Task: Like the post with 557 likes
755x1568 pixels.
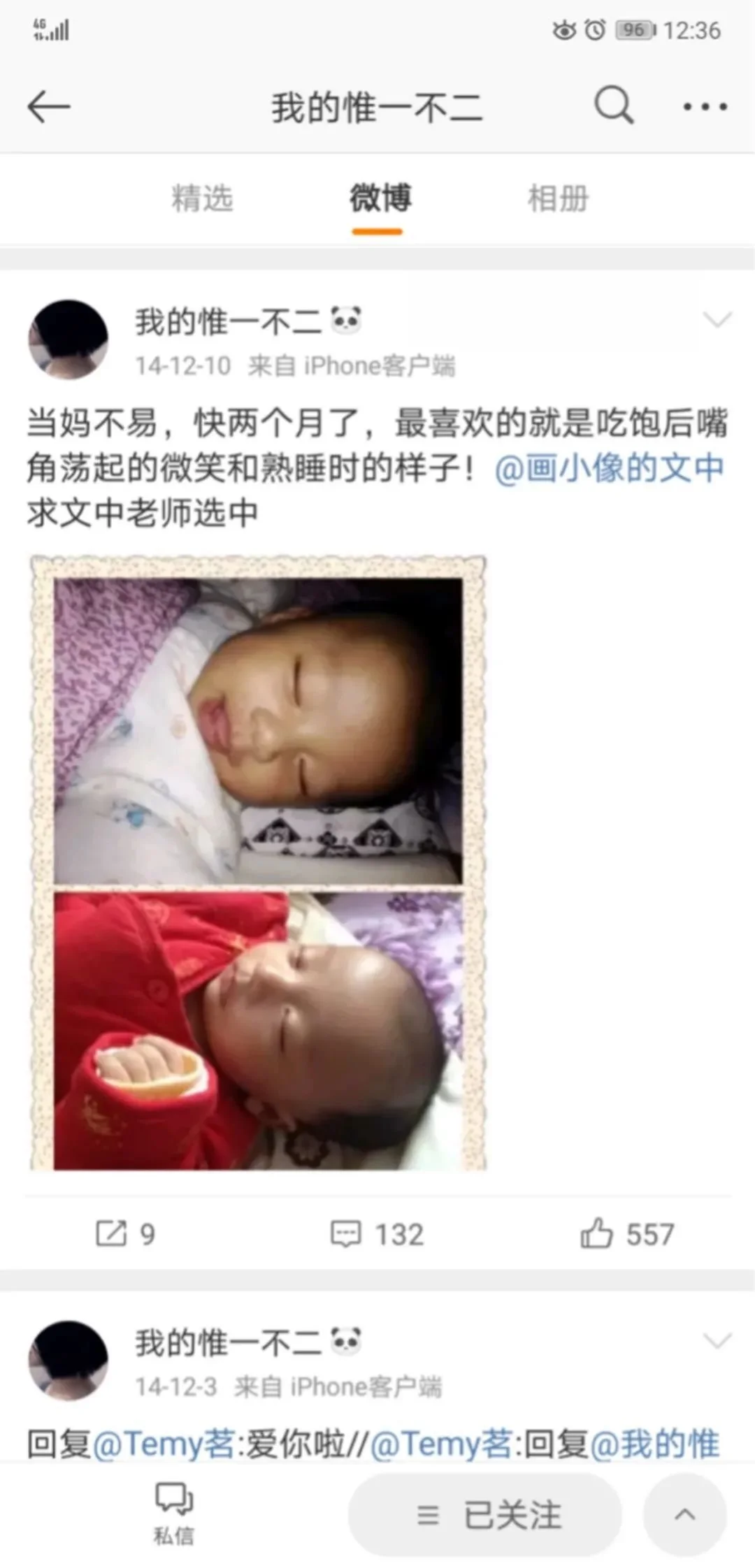Action: [627, 1234]
